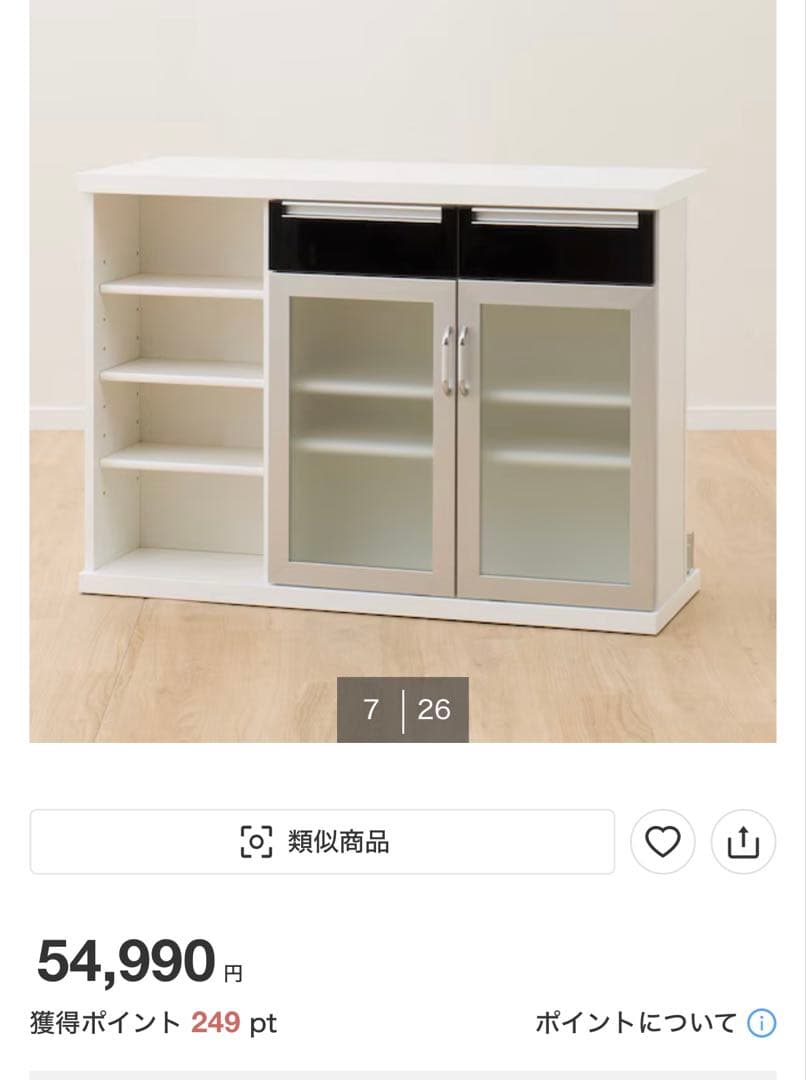The width and height of the screenshot is (806, 1080).
Task: Add this cabinet to favorites
Action: [662, 842]
